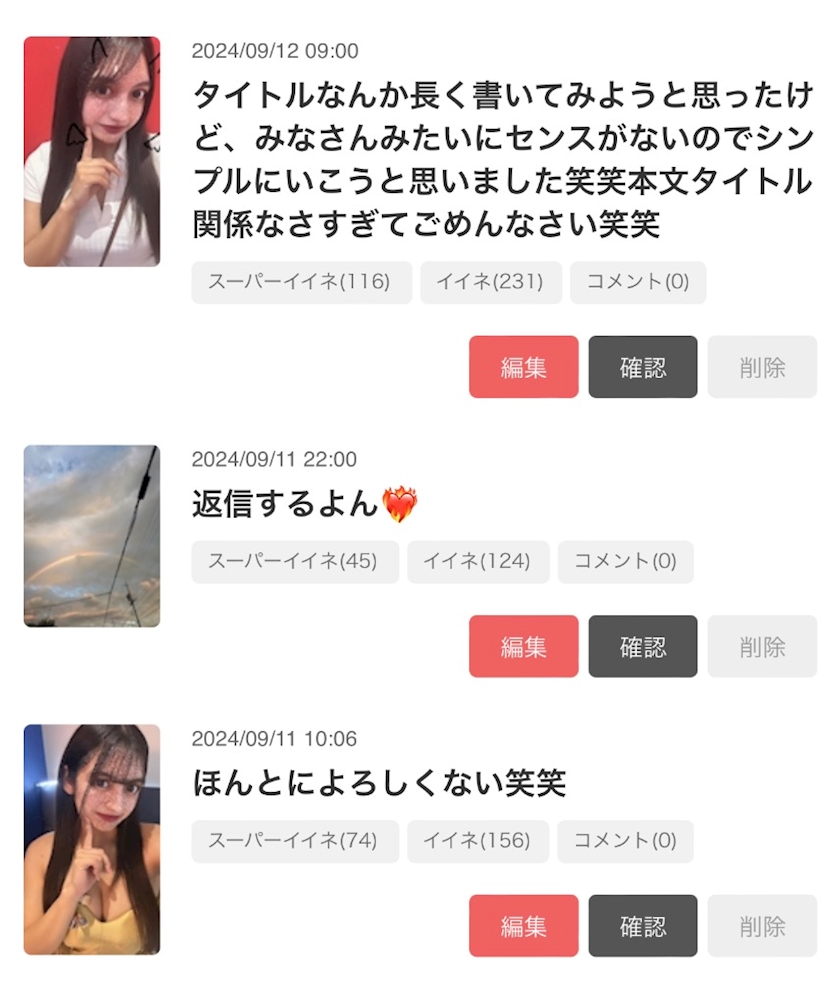View コメント(0) on the 09/12 post

click(x=638, y=282)
